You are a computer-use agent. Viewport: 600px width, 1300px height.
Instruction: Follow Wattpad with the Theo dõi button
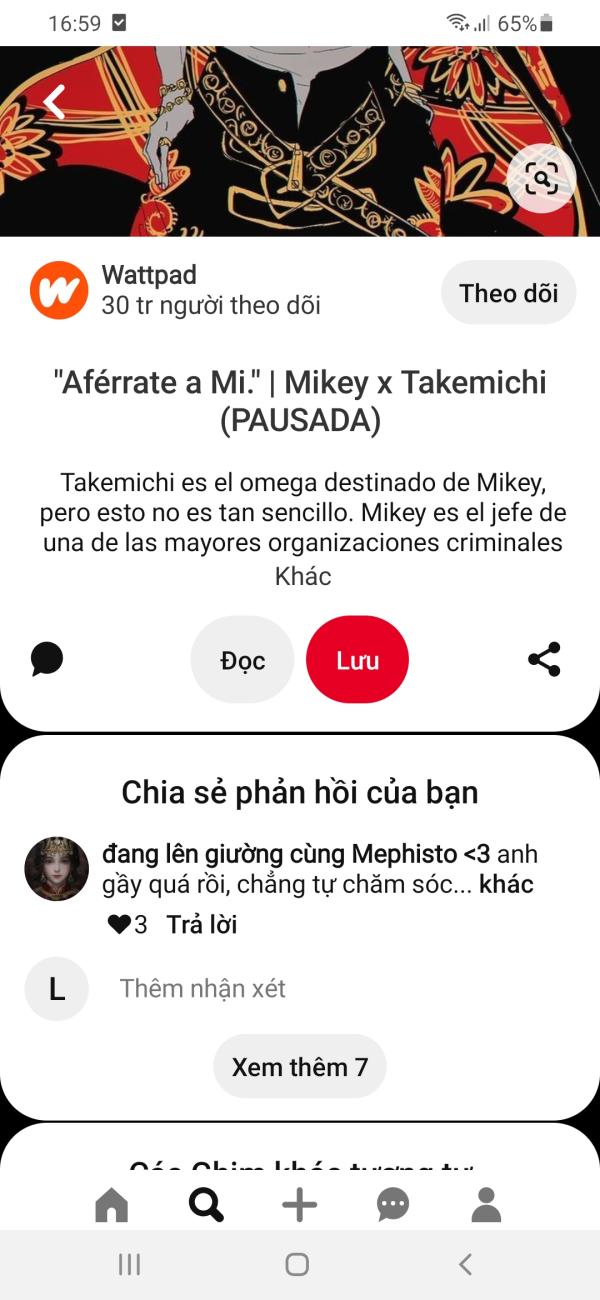[508, 293]
